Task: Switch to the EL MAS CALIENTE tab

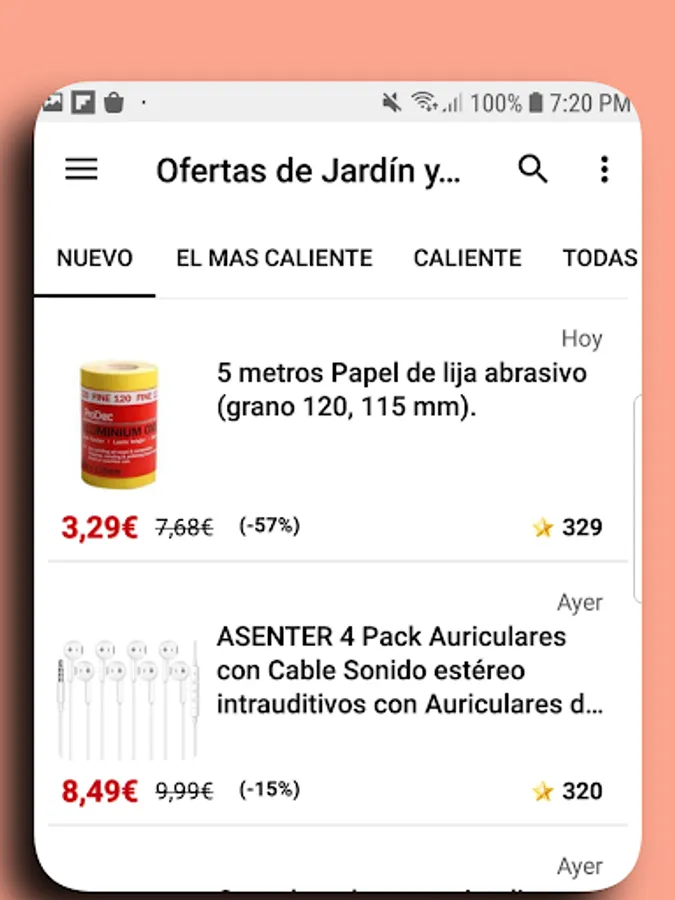Action: coord(274,258)
